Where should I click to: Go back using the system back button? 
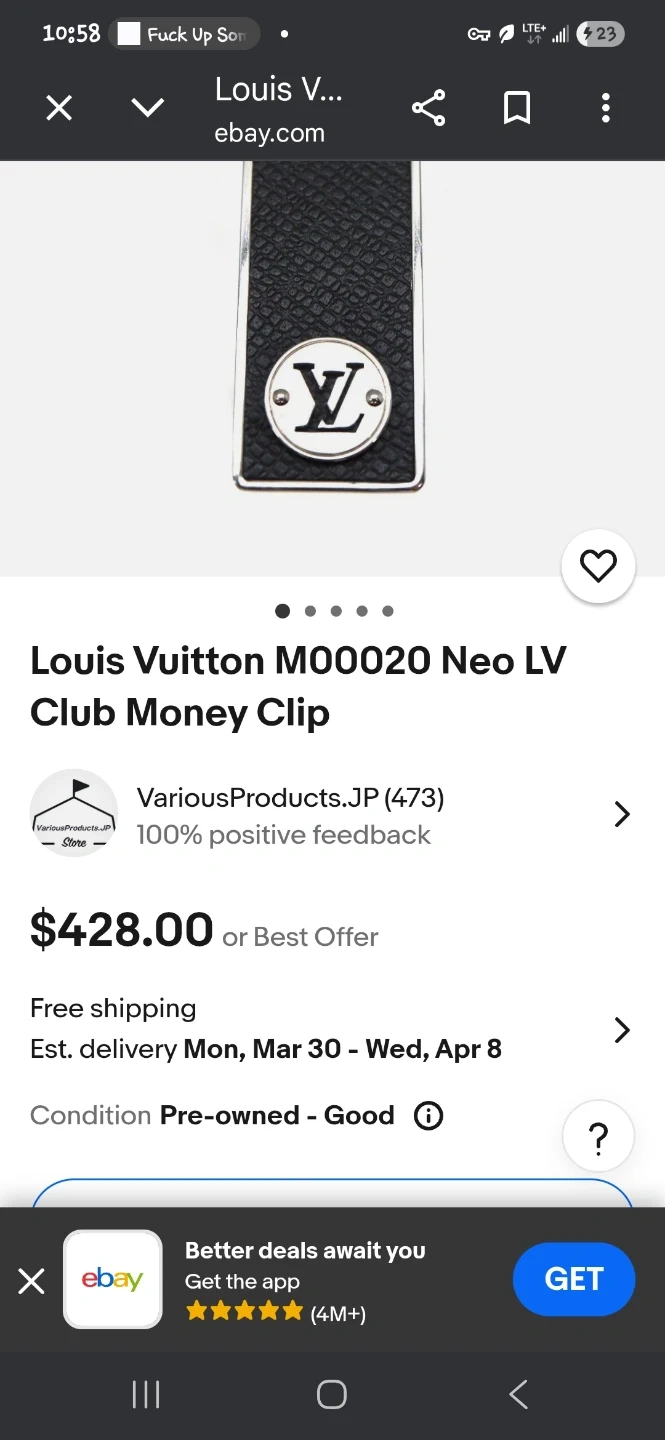518,1394
